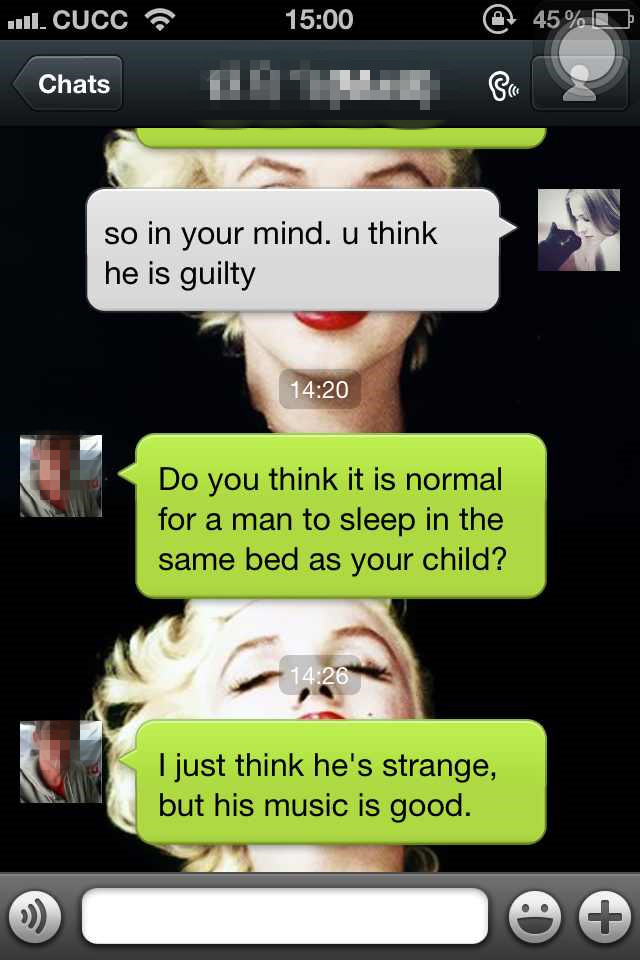
Task: Open the emoji picker
Action: tap(534, 916)
